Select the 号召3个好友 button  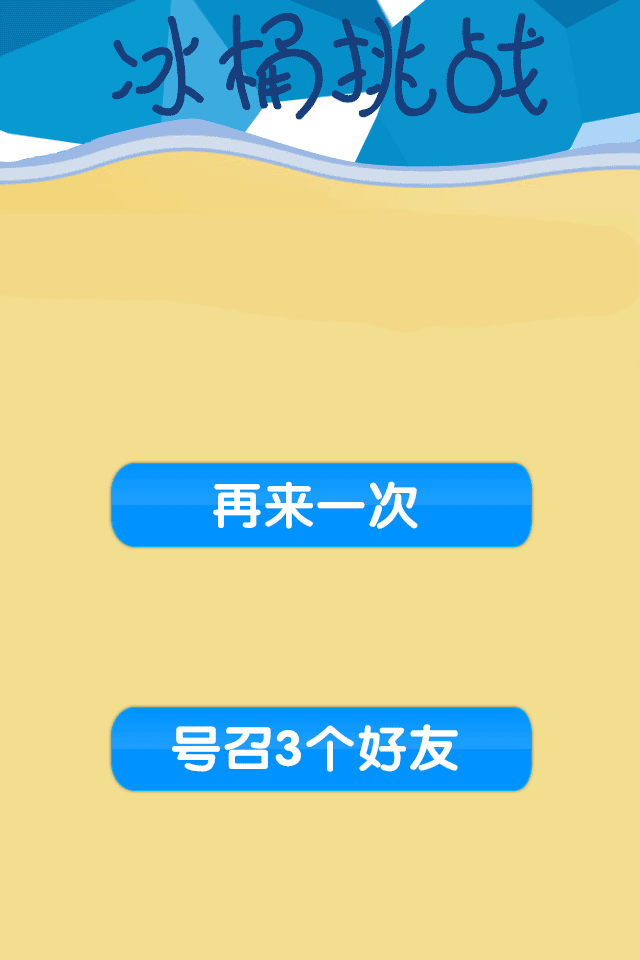click(x=320, y=749)
